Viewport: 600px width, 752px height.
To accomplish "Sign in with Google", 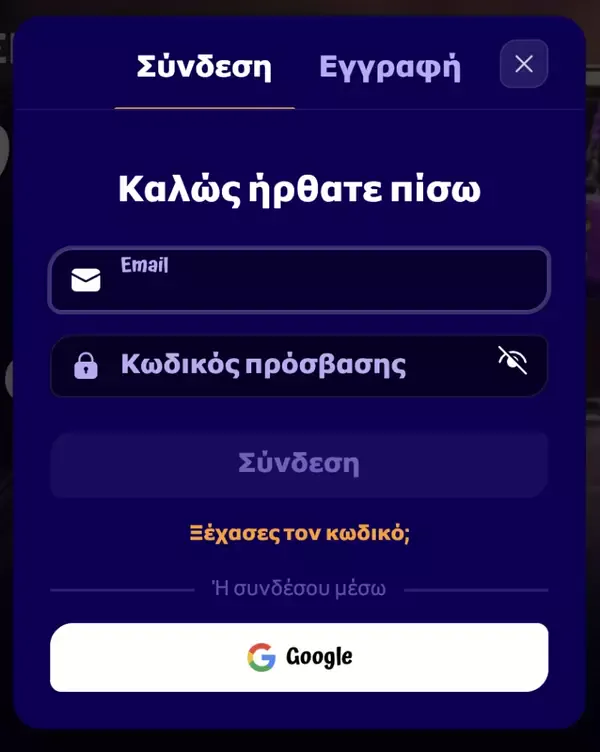I will click(x=299, y=657).
